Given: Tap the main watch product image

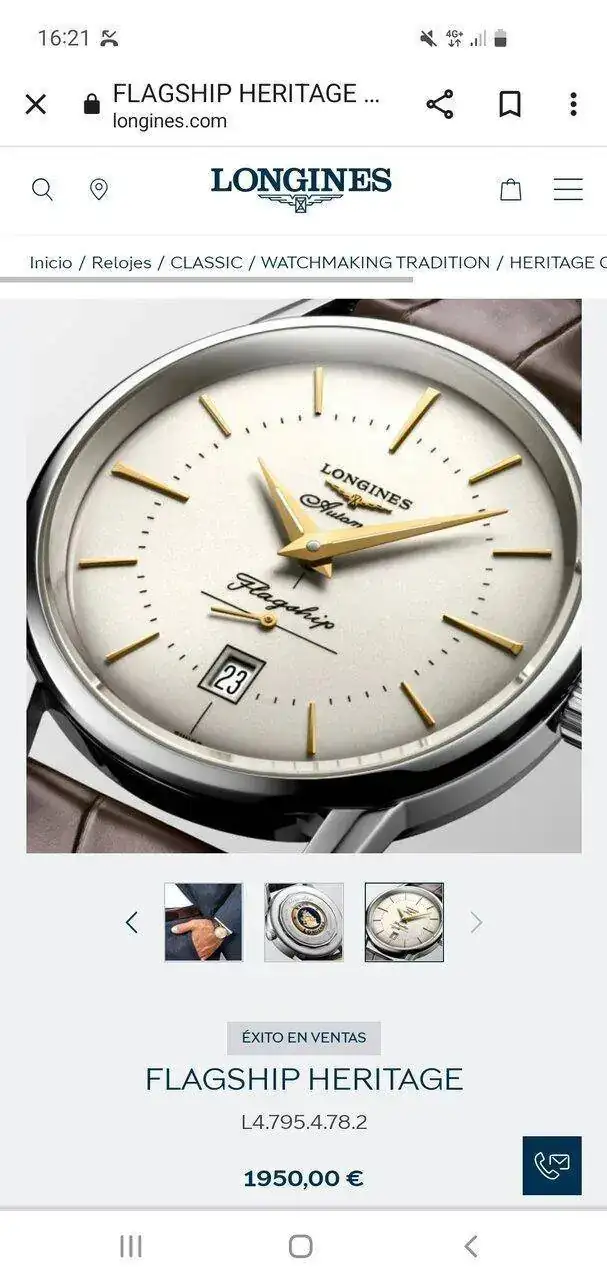Looking at the screenshot, I should pos(304,575).
